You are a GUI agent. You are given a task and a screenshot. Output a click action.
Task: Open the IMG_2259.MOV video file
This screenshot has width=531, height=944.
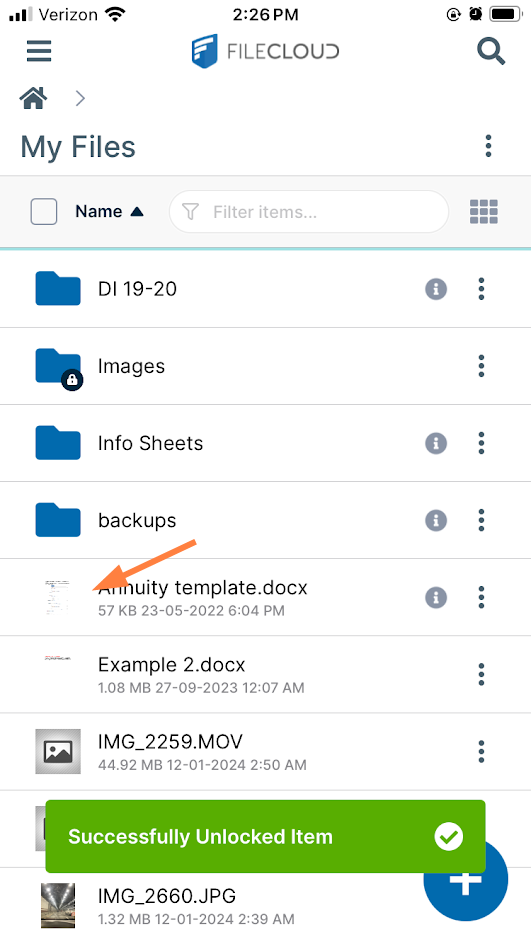click(x=170, y=742)
